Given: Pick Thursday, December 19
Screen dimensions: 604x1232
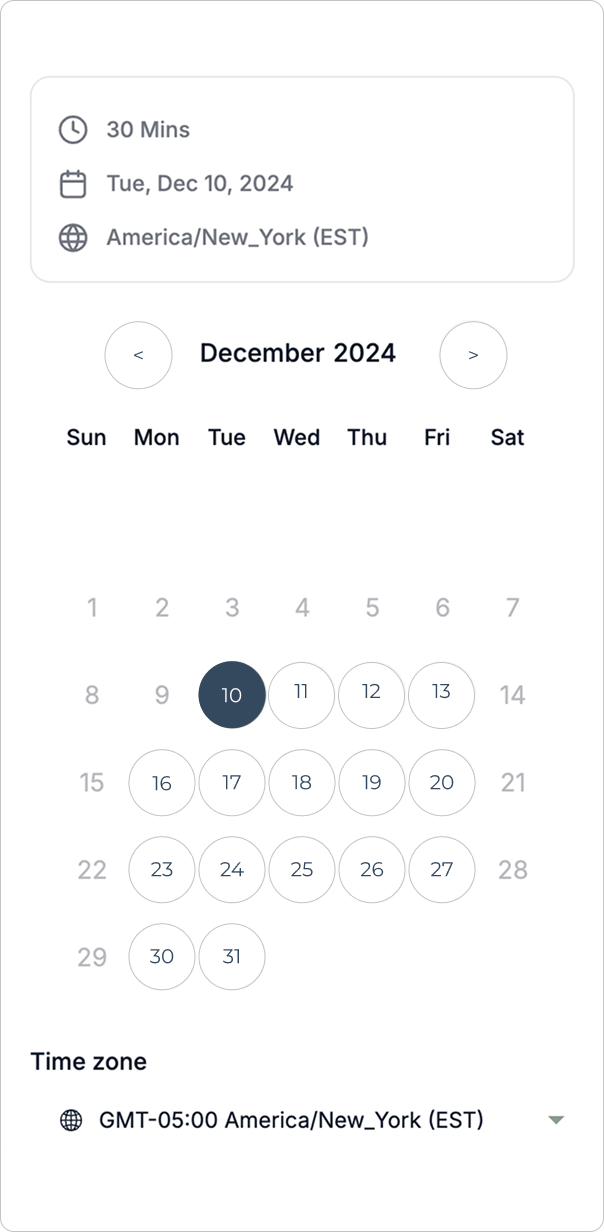Looking at the screenshot, I should pos(372,782).
